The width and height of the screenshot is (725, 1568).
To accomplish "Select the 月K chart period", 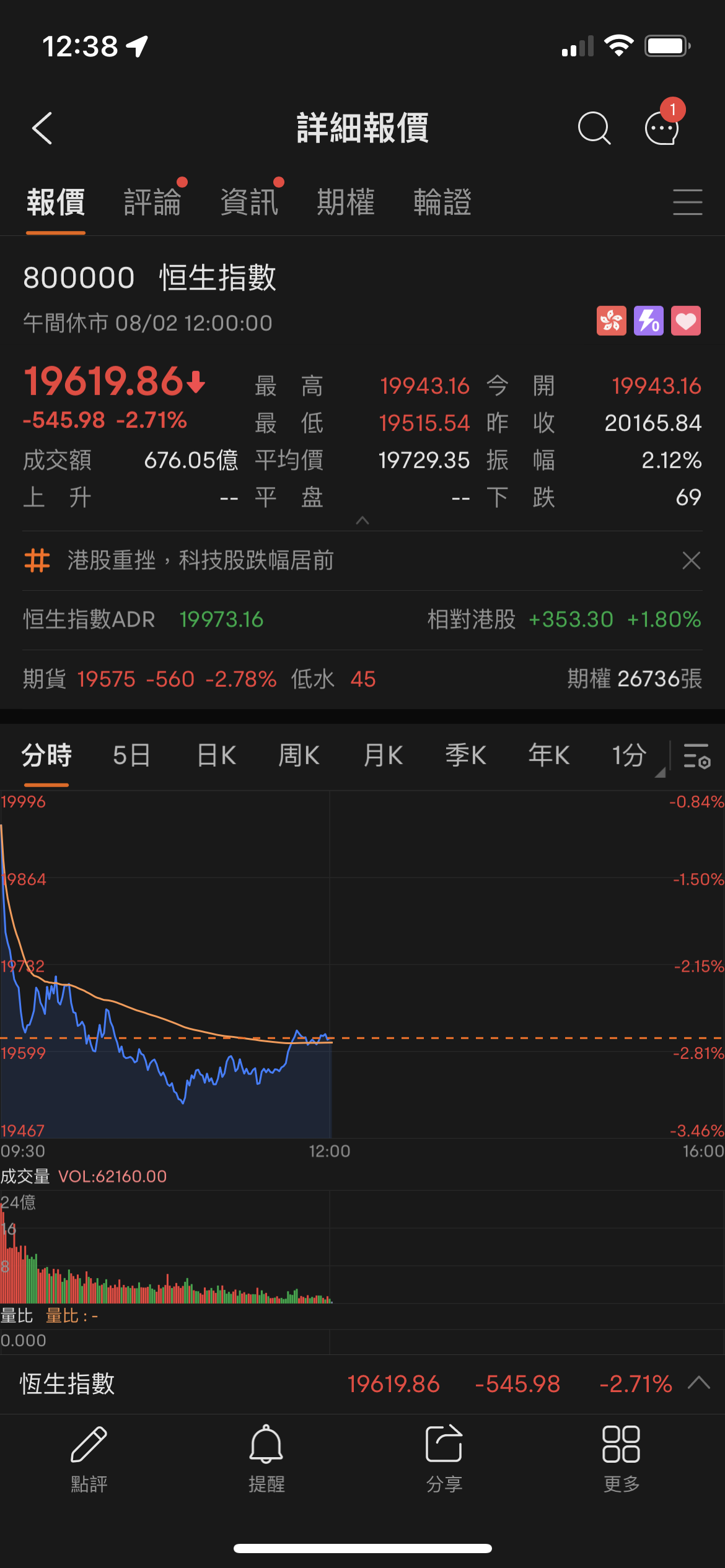I will tap(383, 756).
